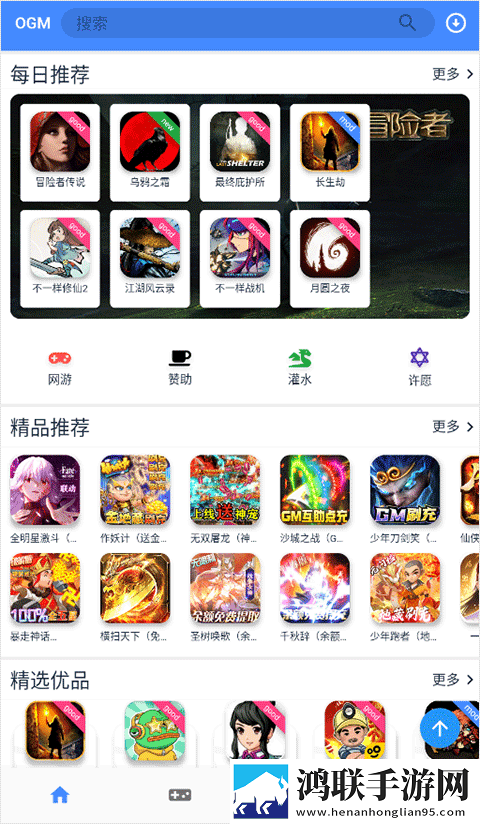The height and width of the screenshot is (824, 480).
Task: Open 更多 for 每日推荐
Action: [x=453, y=74]
